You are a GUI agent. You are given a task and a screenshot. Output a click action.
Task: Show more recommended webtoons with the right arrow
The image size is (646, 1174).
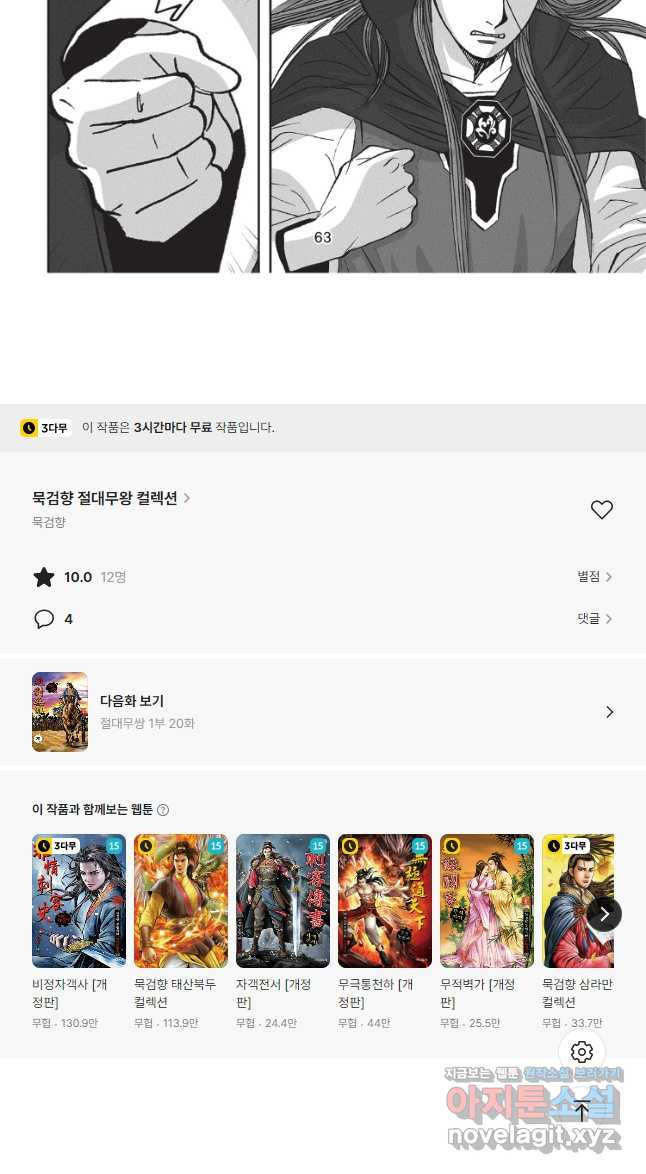pos(604,914)
